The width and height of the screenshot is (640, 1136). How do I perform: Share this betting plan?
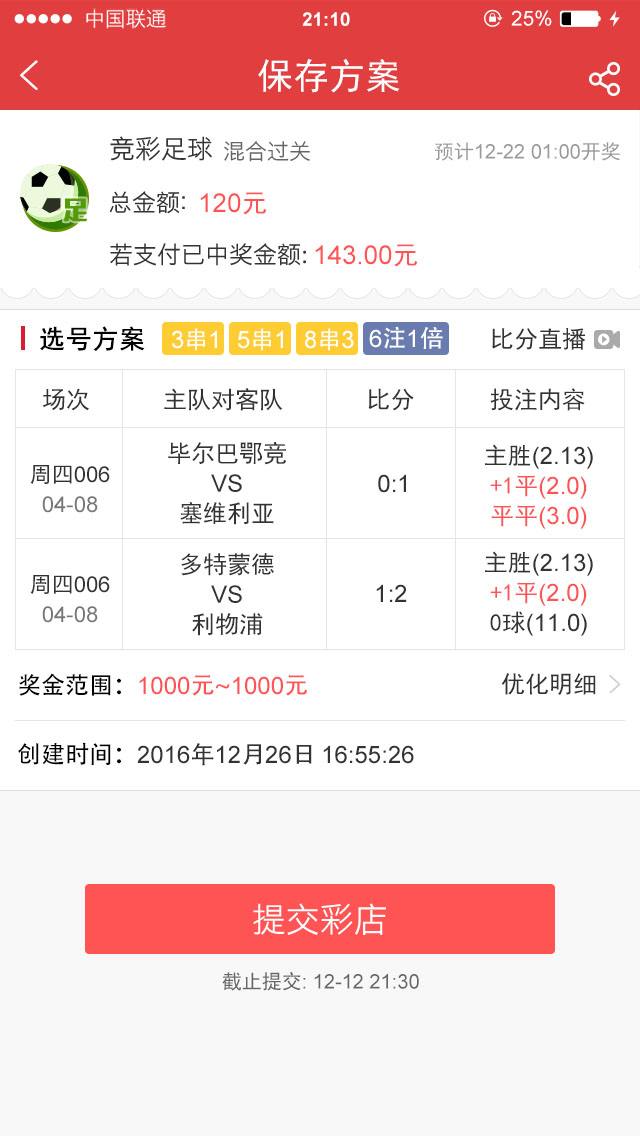click(604, 78)
